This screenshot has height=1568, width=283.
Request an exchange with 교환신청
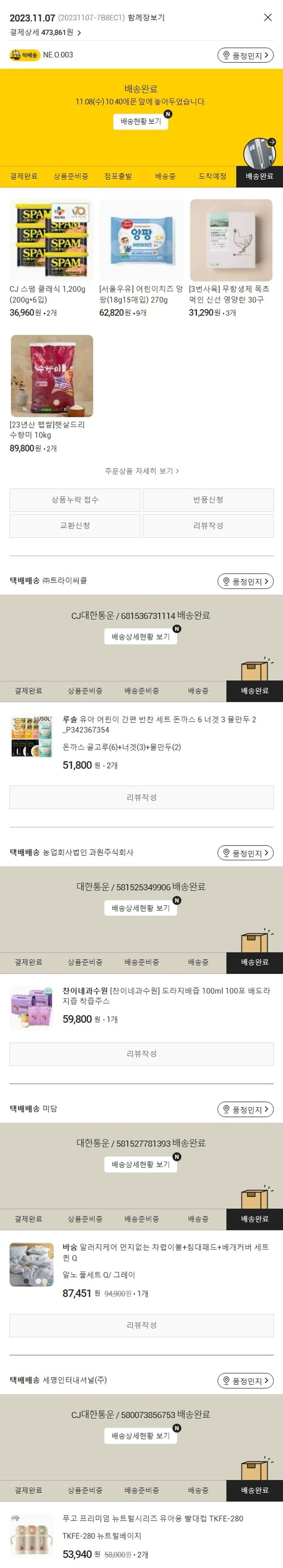point(75,525)
